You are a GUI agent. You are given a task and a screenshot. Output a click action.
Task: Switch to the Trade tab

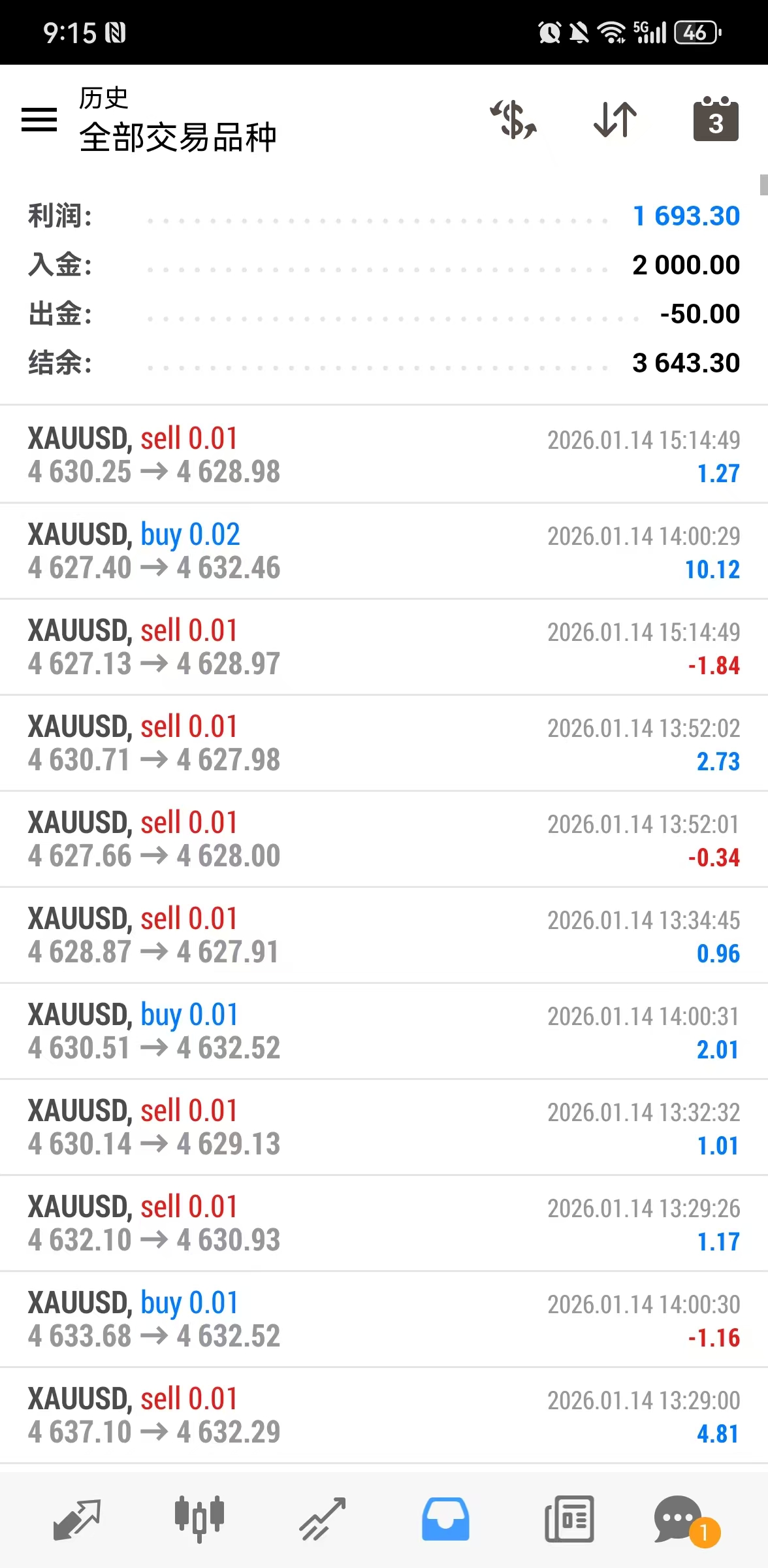coord(323,1520)
